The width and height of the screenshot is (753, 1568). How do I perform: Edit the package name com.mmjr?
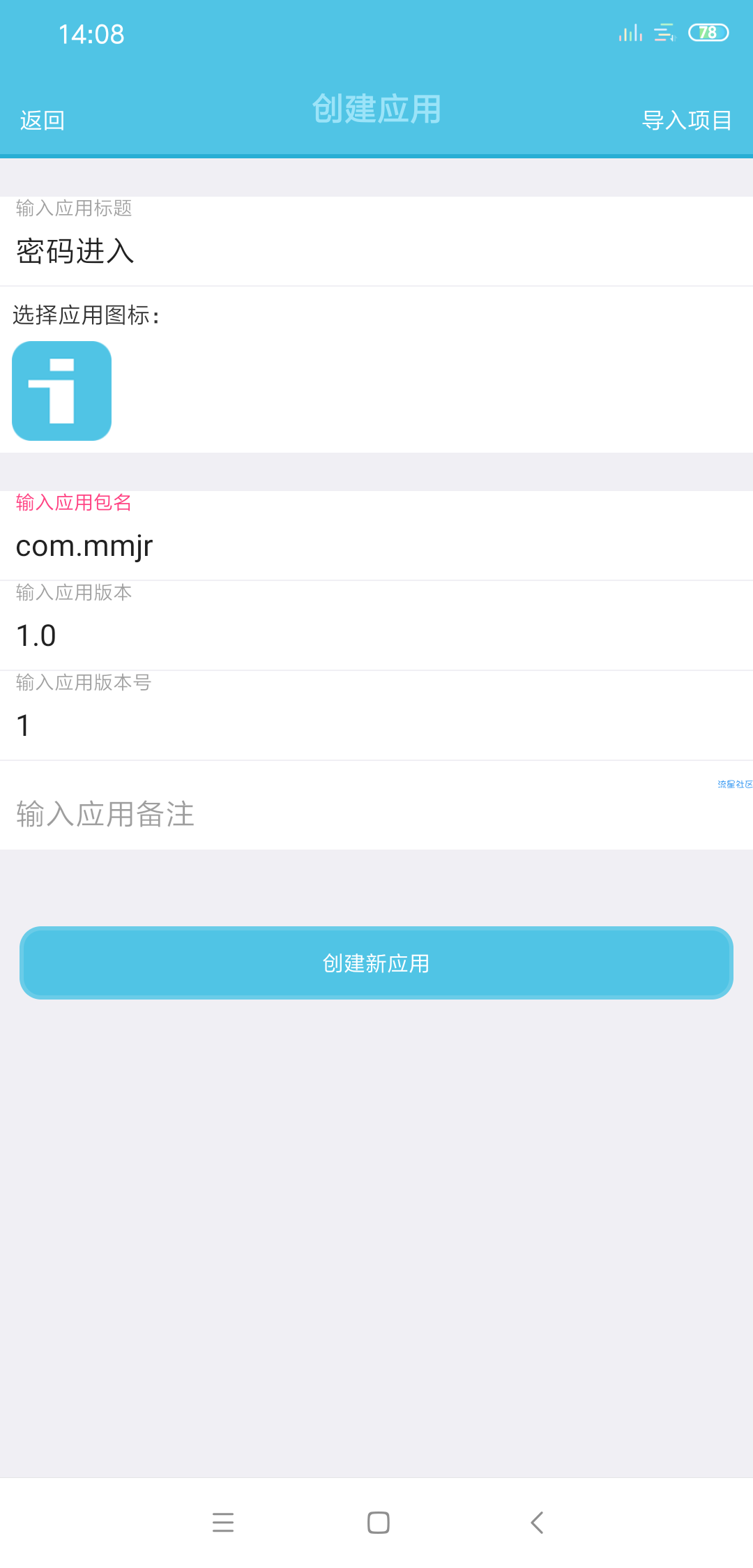(x=376, y=545)
